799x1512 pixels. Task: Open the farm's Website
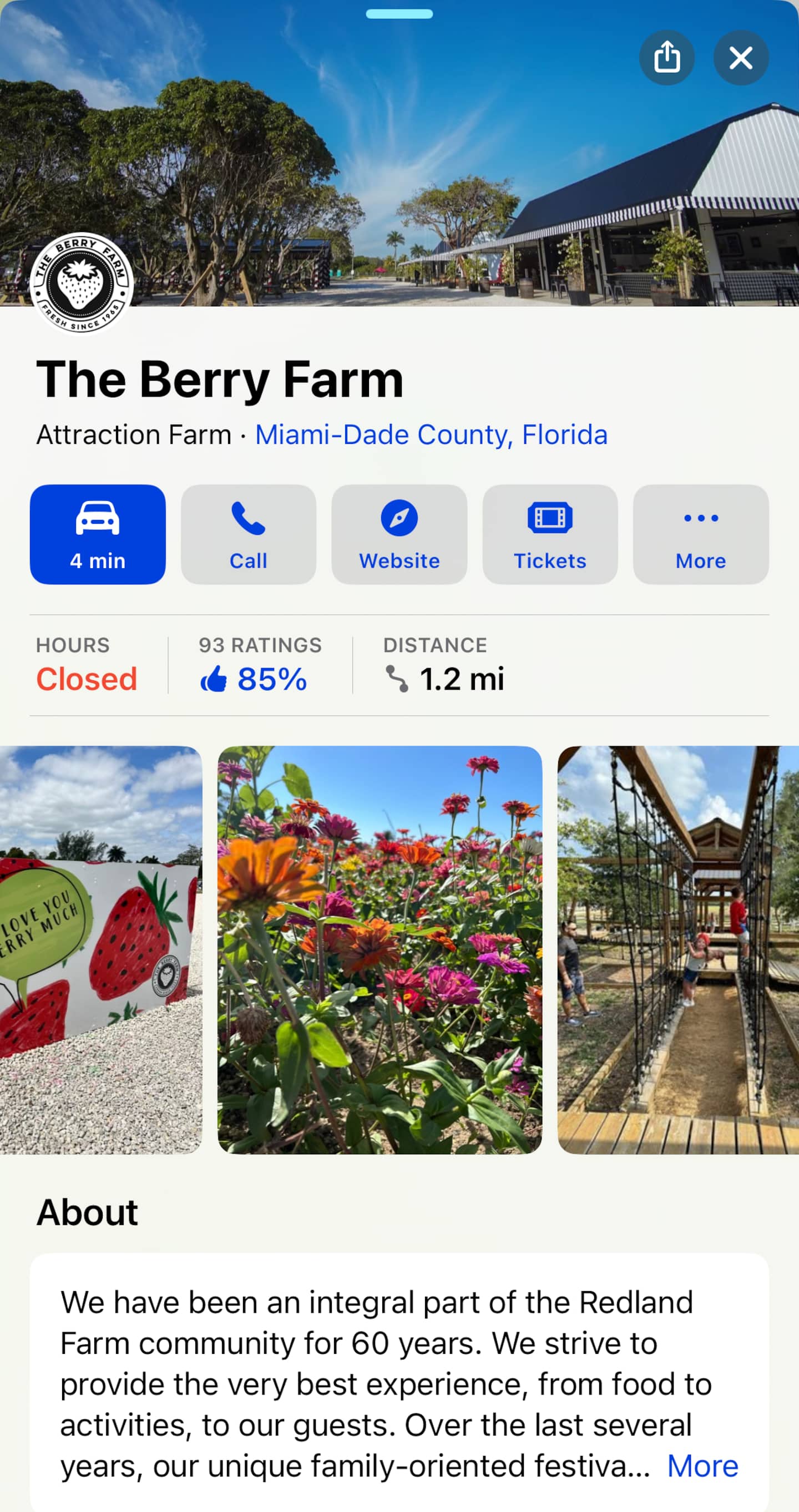(399, 534)
